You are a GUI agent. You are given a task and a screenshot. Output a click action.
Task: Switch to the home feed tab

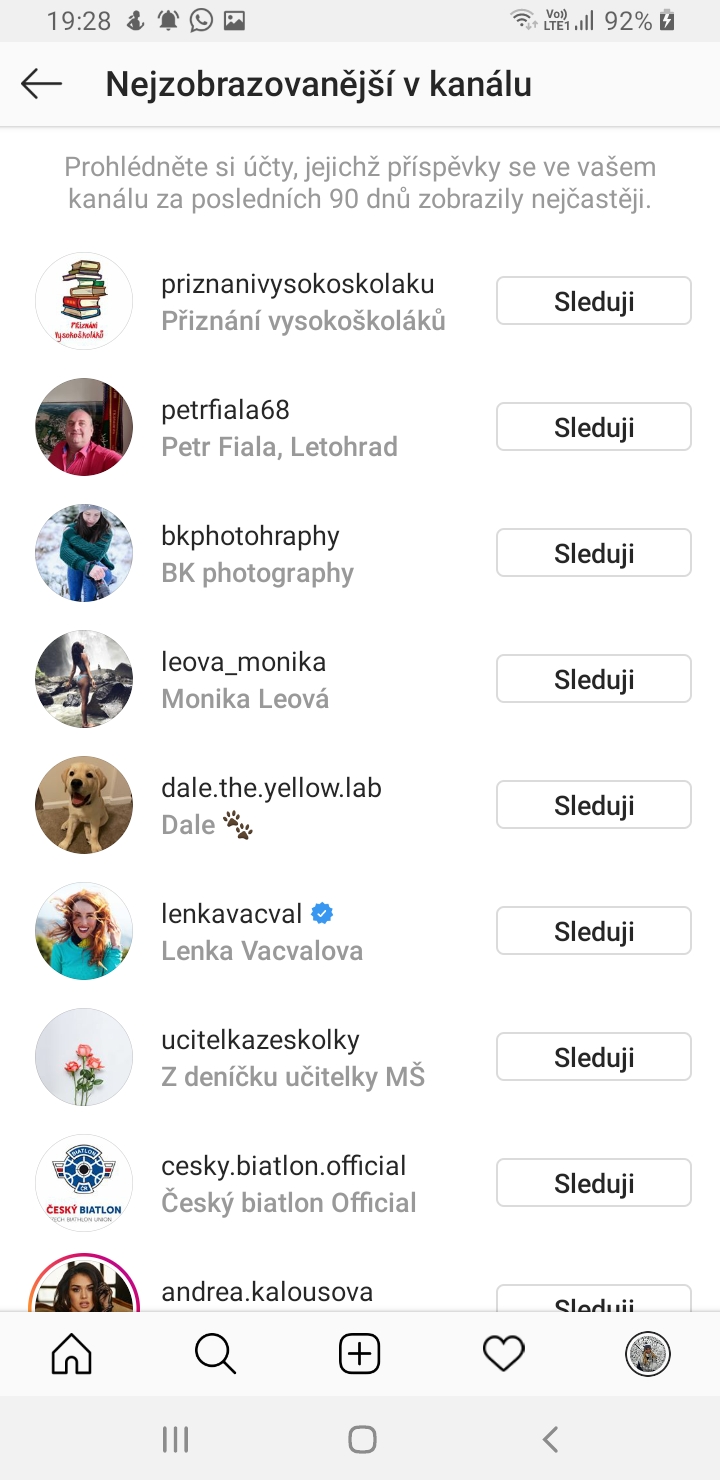point(72,1354)
